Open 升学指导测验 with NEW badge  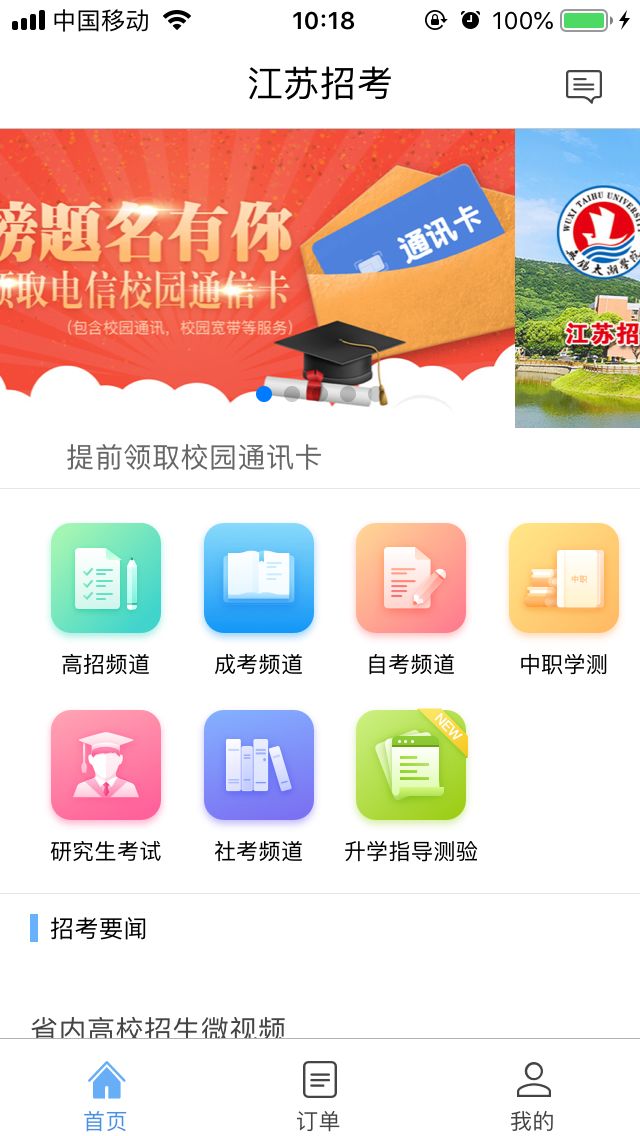tap(411, 786)
